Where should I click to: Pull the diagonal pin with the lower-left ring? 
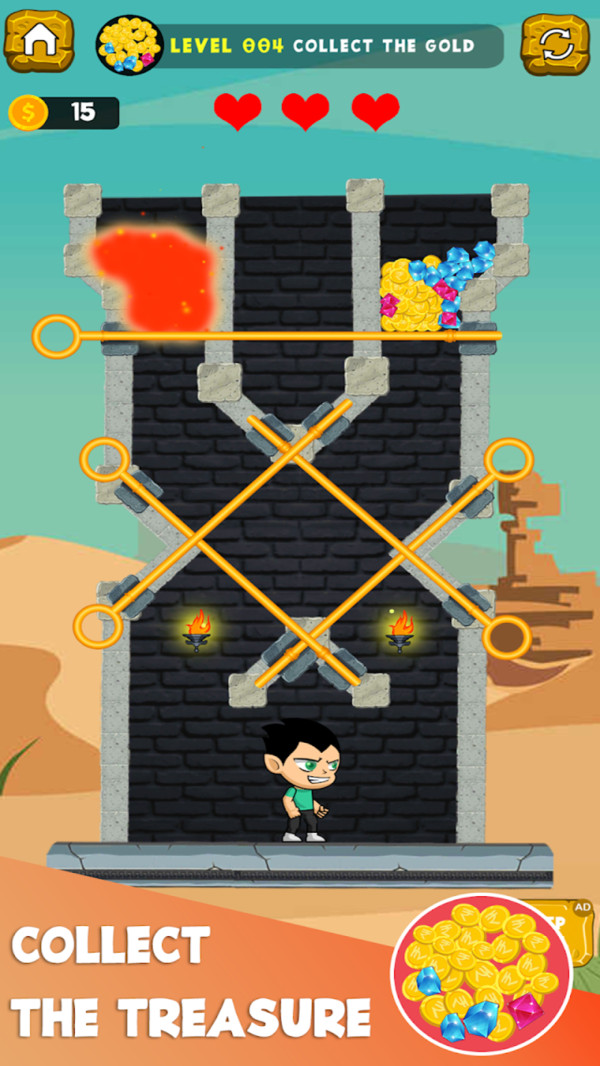pos(97,626)
